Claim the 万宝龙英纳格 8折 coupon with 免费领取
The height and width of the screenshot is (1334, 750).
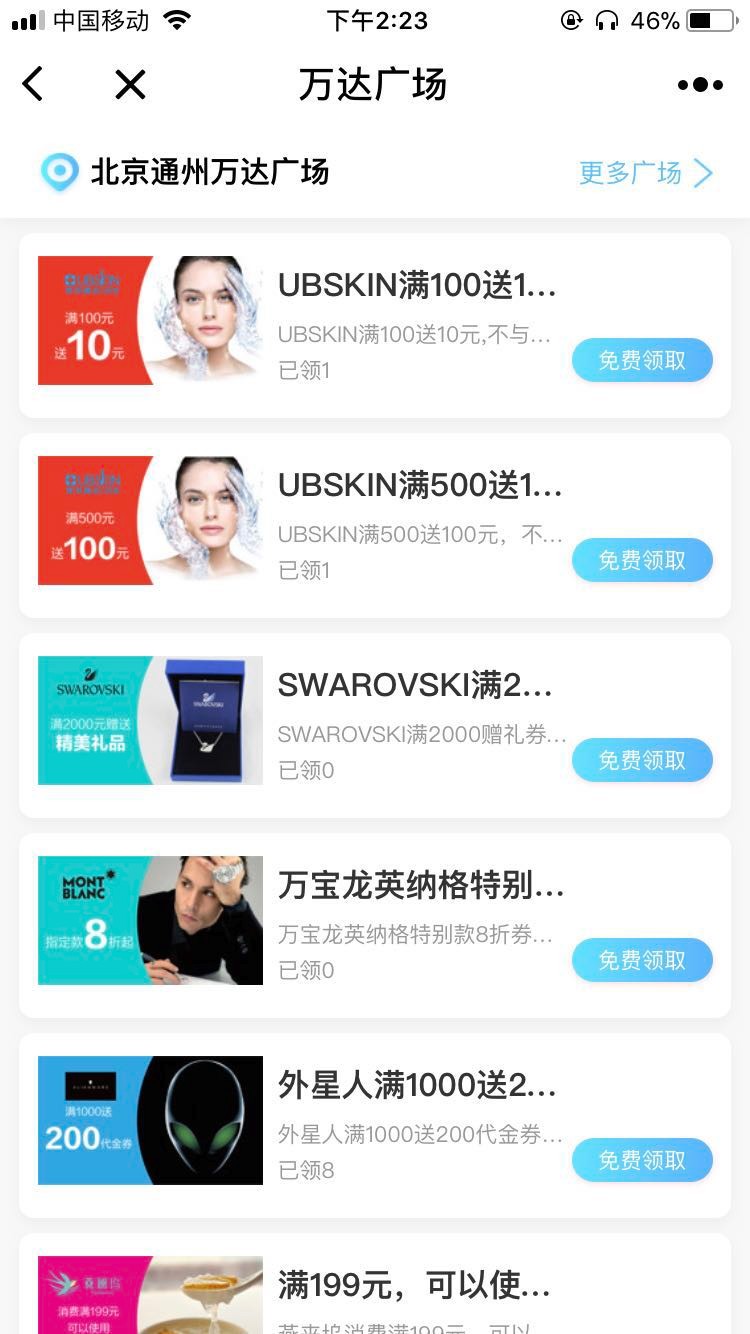pos(642,960)
